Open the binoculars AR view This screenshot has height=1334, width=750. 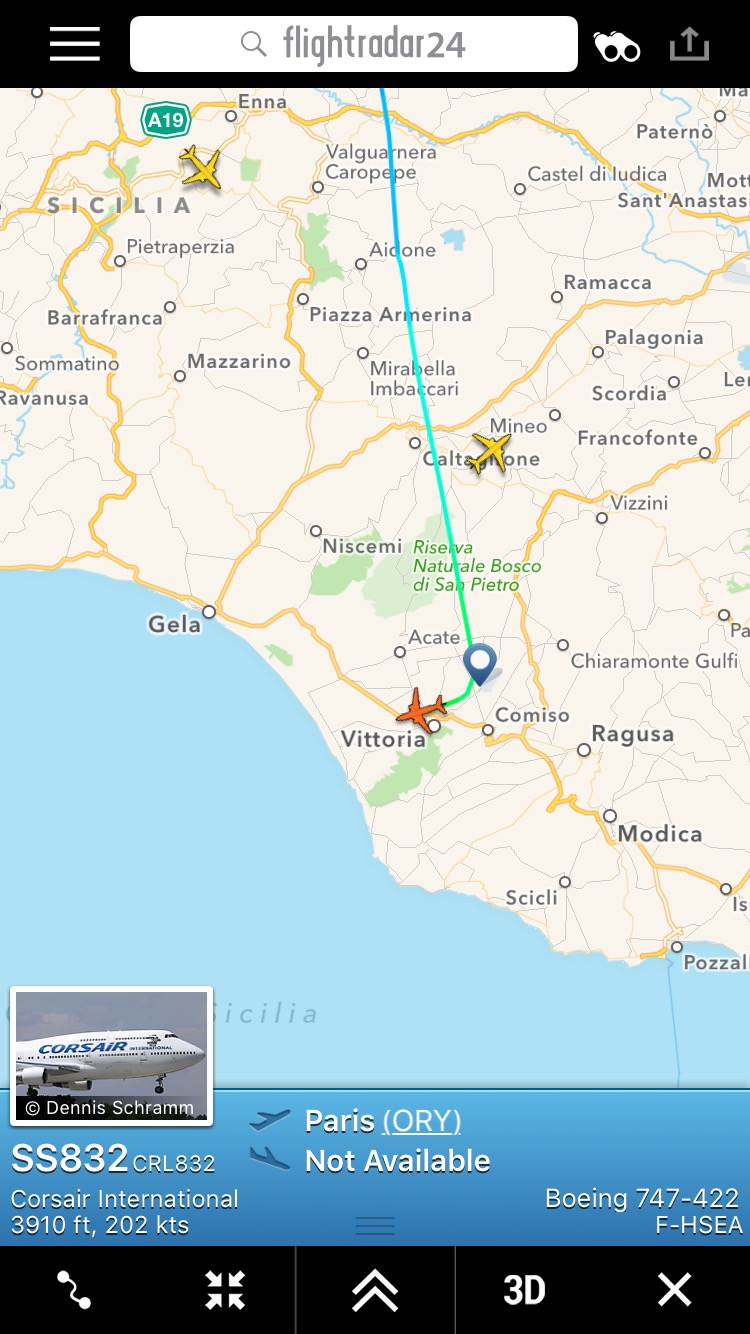(617, 46)
